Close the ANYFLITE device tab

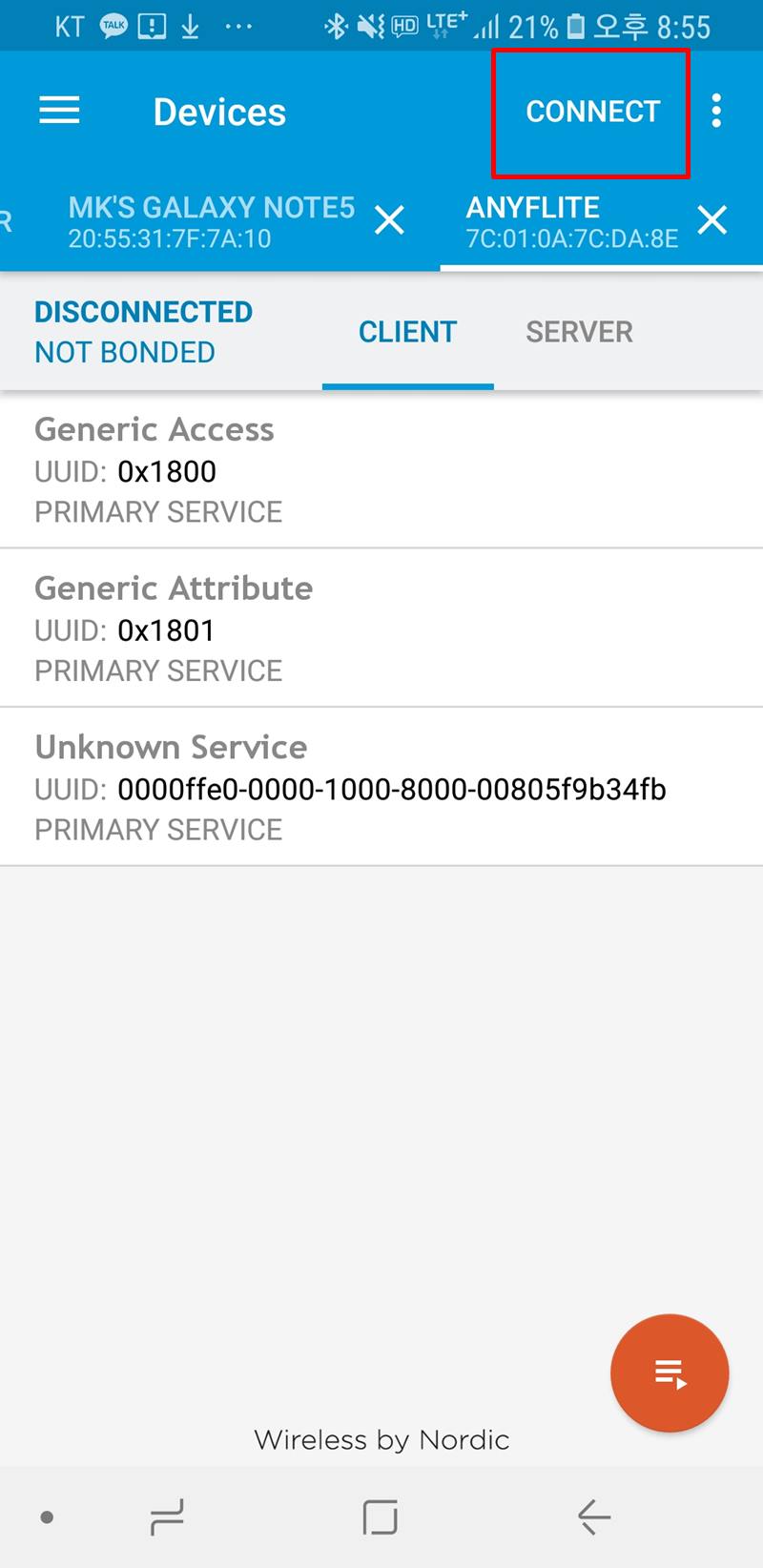[x=711, y=221]
